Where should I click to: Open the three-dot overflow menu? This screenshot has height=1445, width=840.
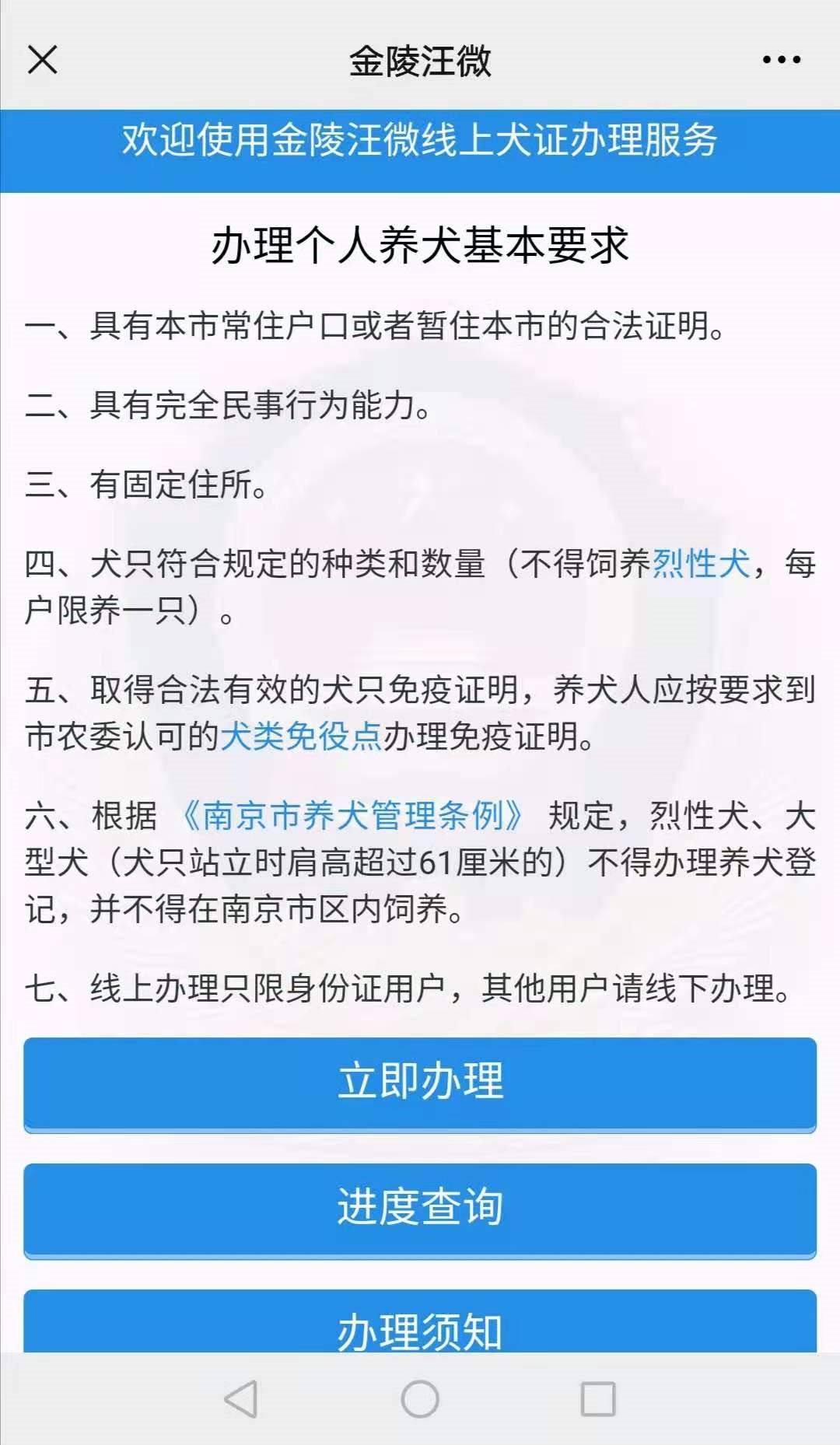coord(781,60)
